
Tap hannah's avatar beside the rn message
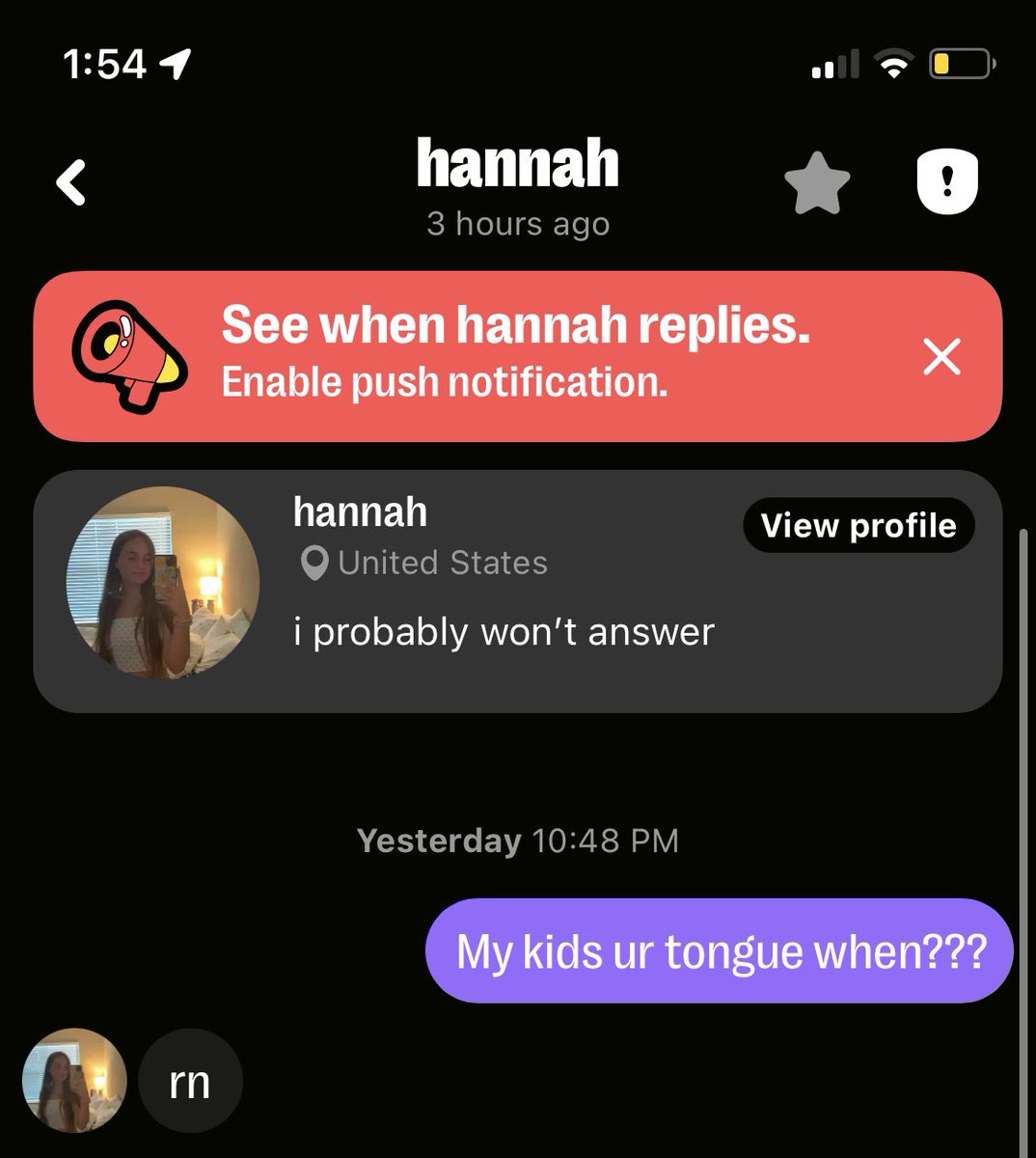point(74,1080)
